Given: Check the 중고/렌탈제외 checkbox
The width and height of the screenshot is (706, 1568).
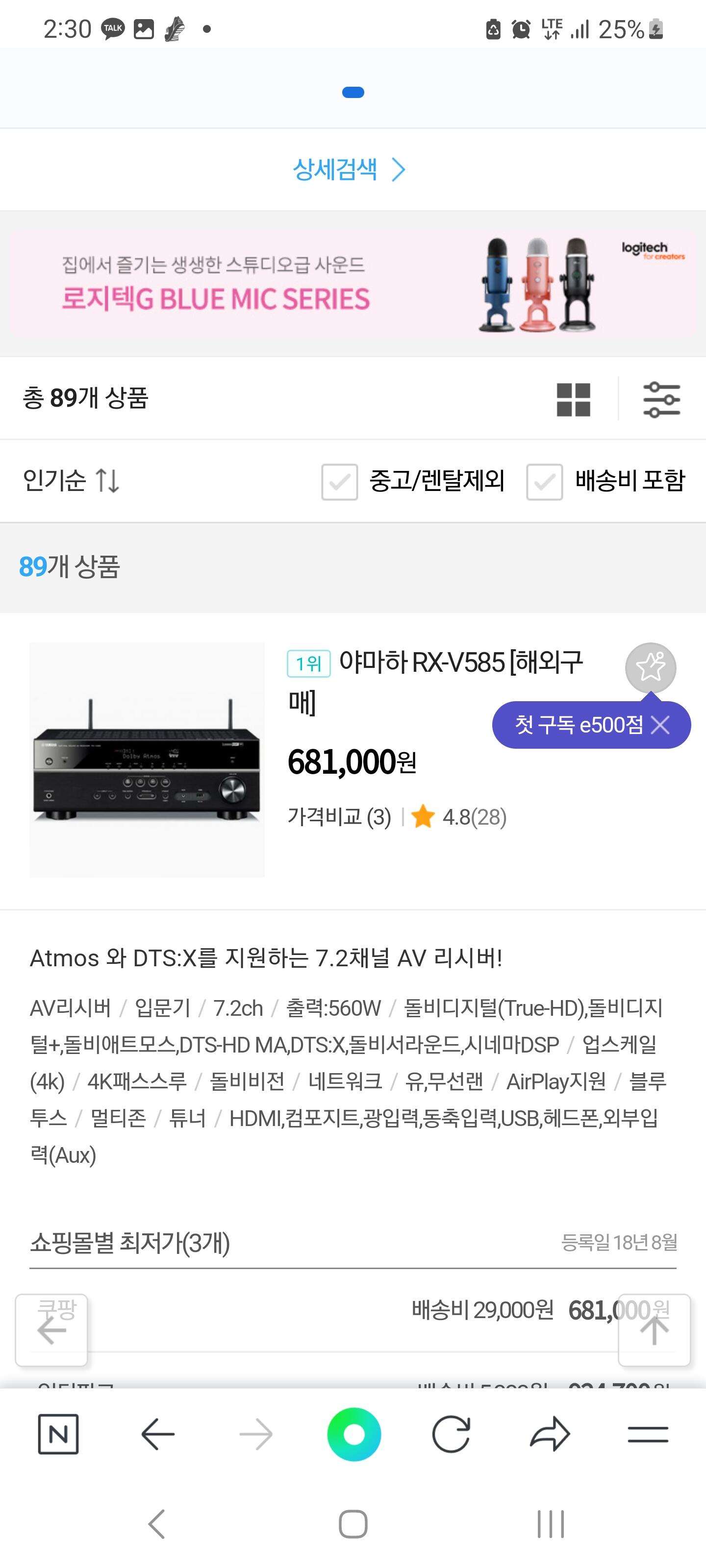Looking at the screenshot, I should pos(340,482).
